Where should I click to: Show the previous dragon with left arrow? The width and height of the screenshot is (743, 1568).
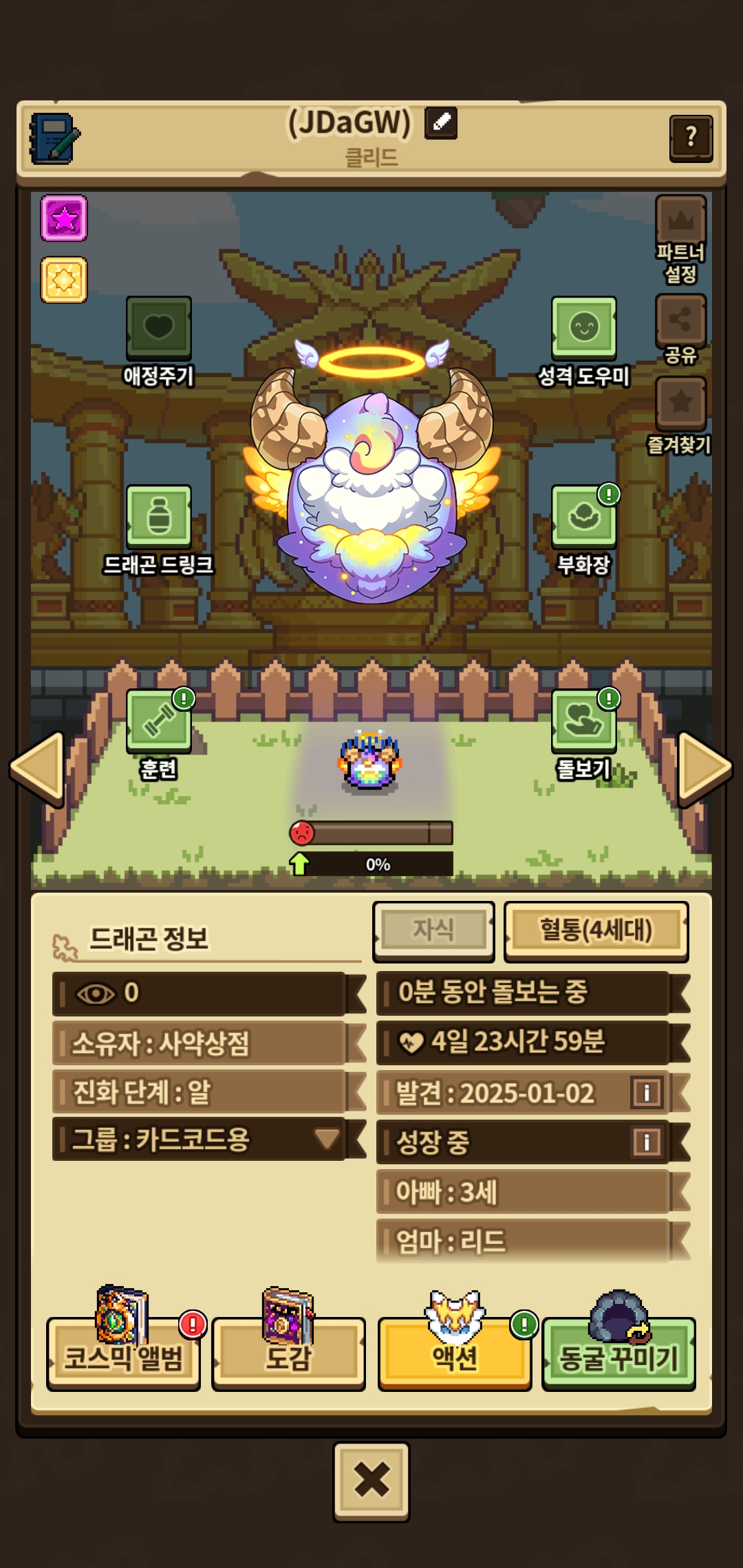click(38, 768)
